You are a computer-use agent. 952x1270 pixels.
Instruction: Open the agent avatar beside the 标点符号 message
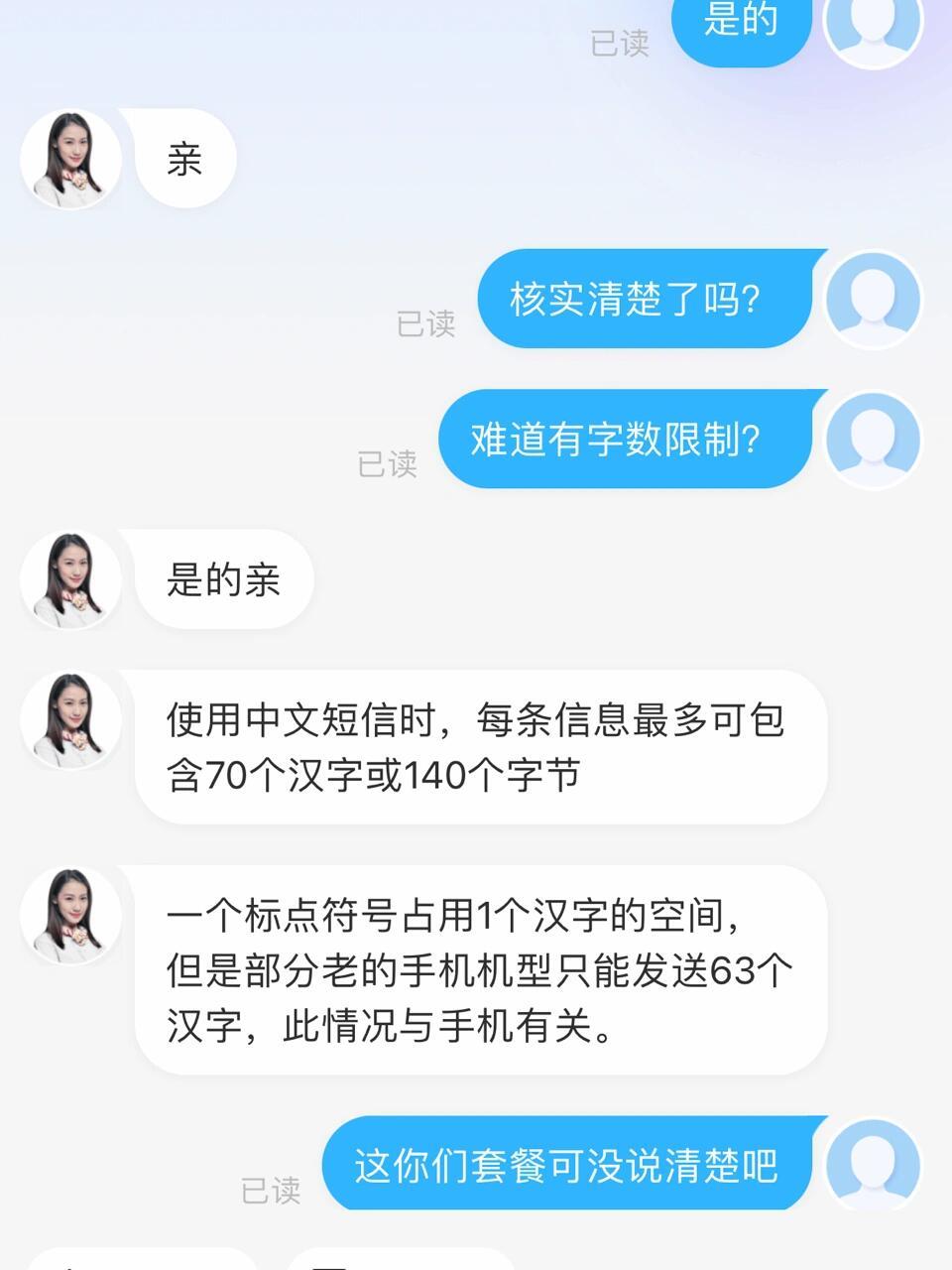(70, 913)
